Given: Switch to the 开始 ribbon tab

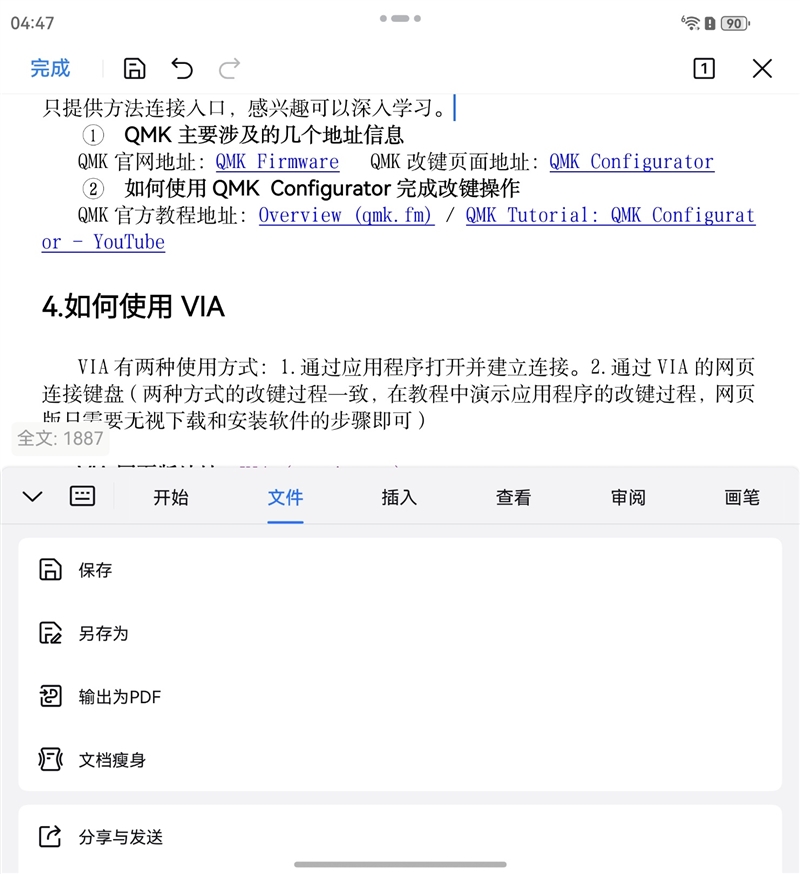Looking at the screenshot, I should (170, 496).
